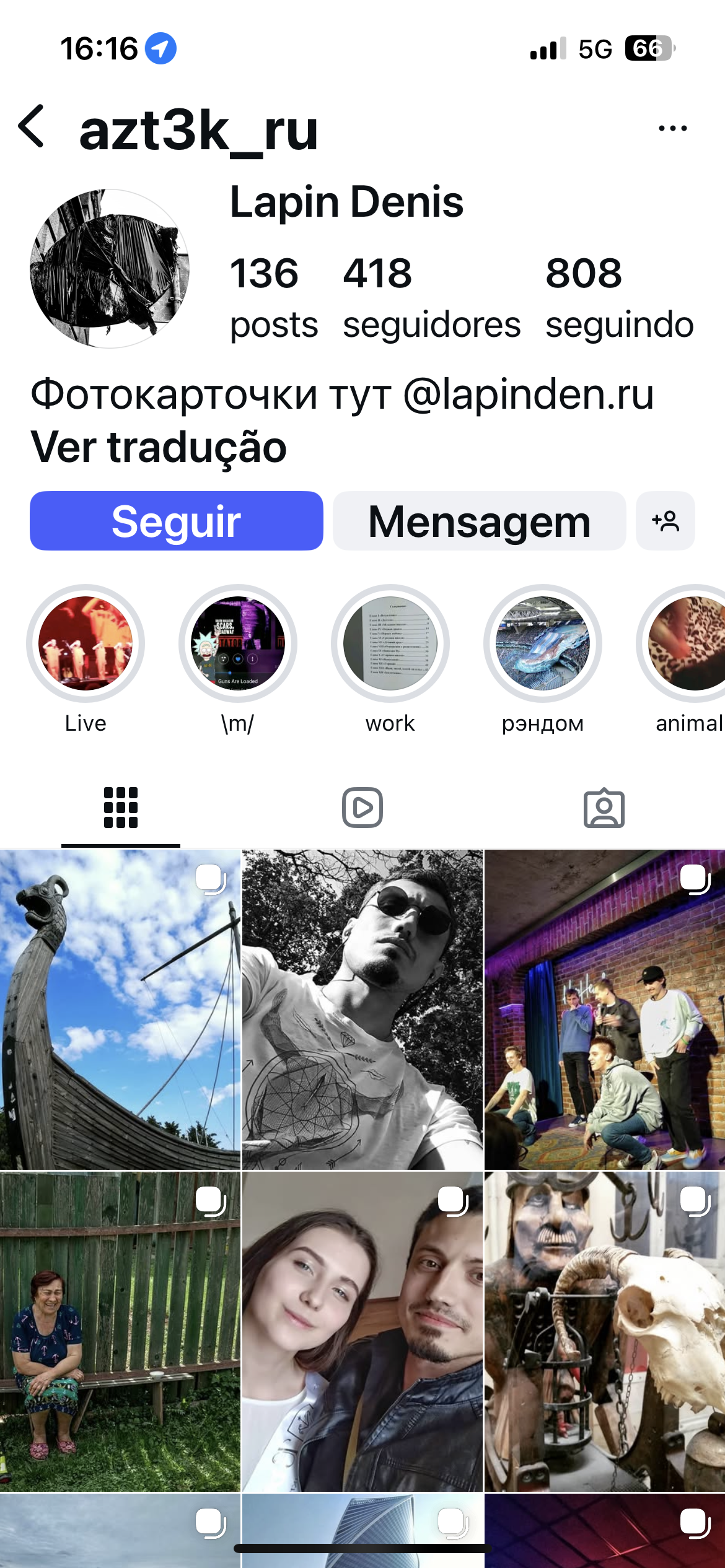Open the three-dot options menu

point(672,128)
